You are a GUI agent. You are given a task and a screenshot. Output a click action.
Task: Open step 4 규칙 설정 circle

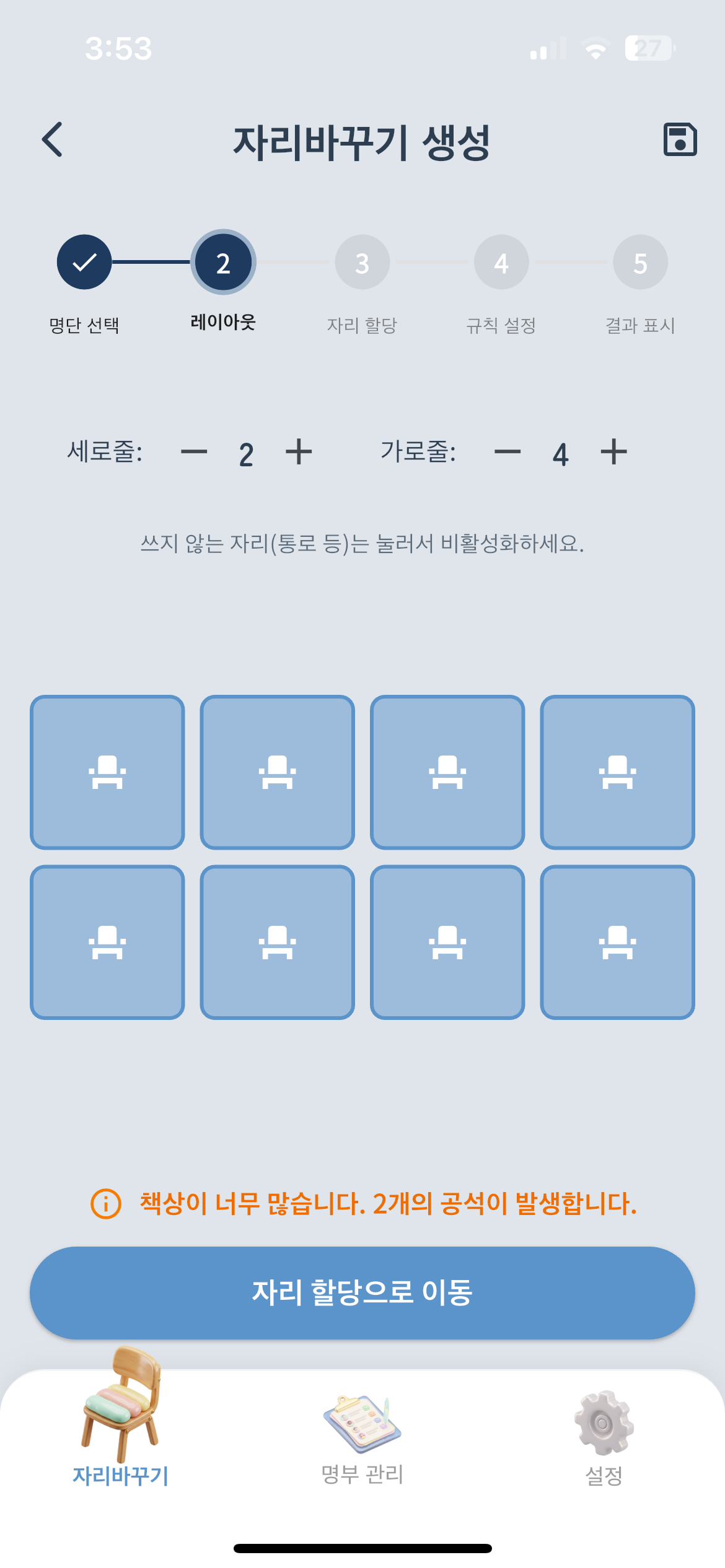pyautogui.click(x=501, y=262)
